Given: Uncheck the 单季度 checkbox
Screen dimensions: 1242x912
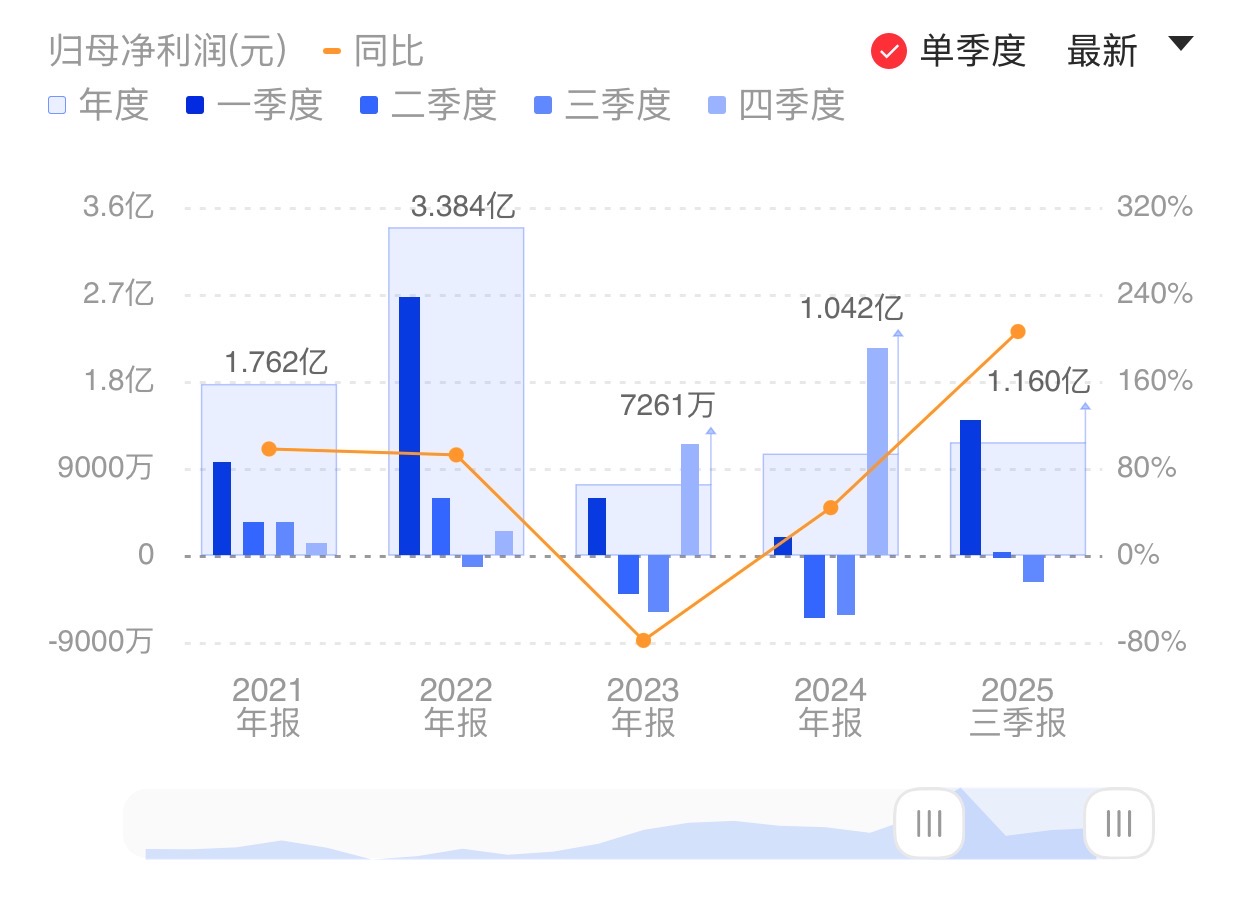Looking at the screenshot, I should 889,51.
